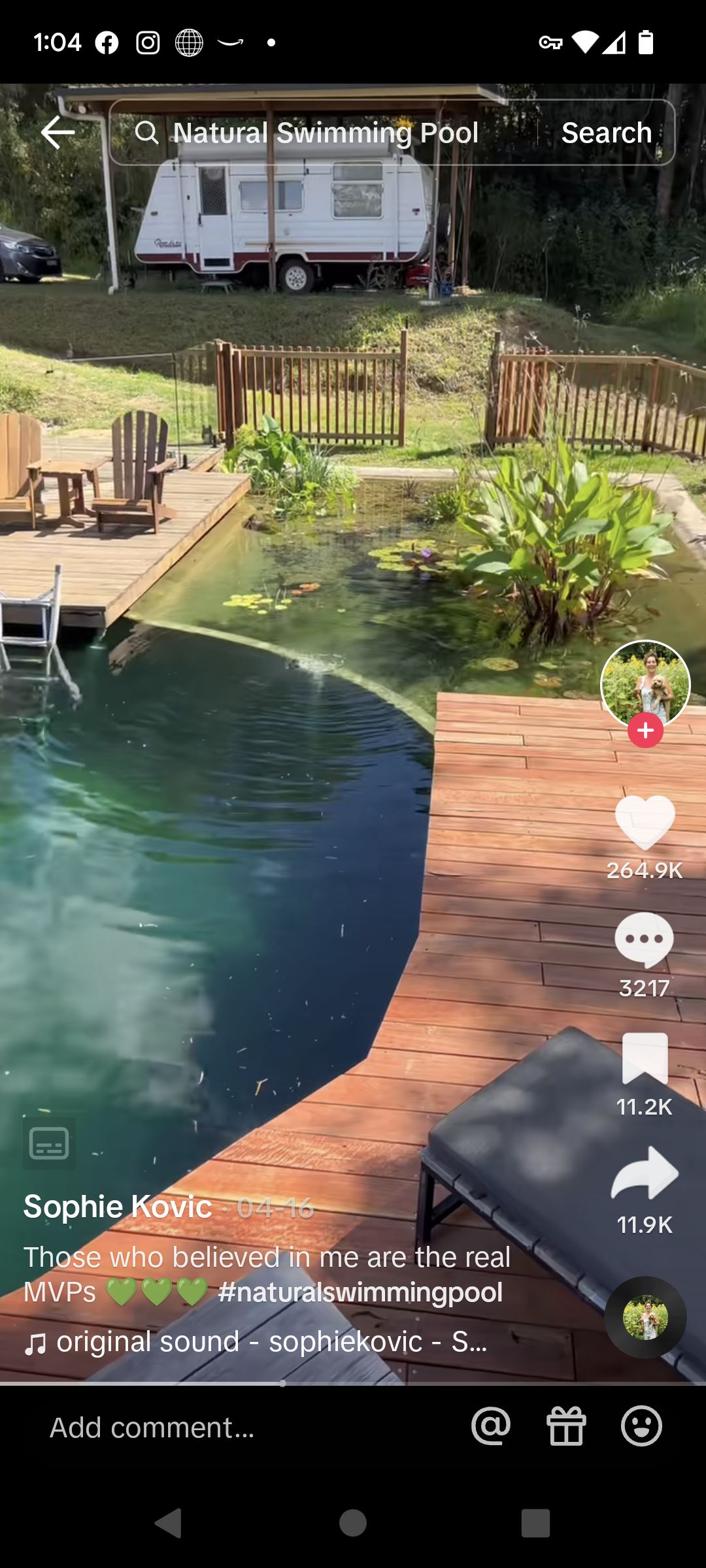The width and height of the screenshot is (706, 1568).
Task: Open the gift icon
Action: point(566,1426)
